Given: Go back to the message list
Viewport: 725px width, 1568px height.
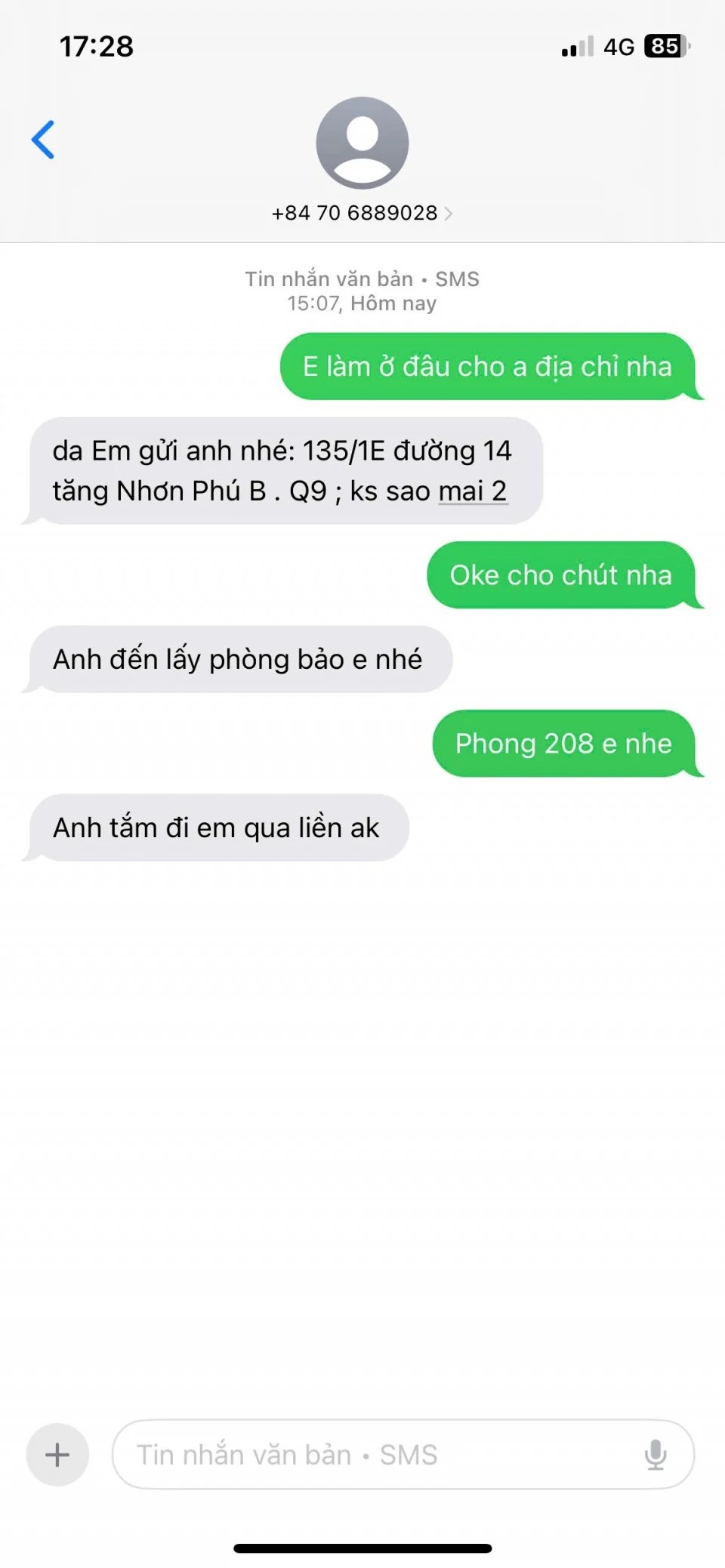Looking at the screenshot, I should pyautogui.click(x=43, y=140).
